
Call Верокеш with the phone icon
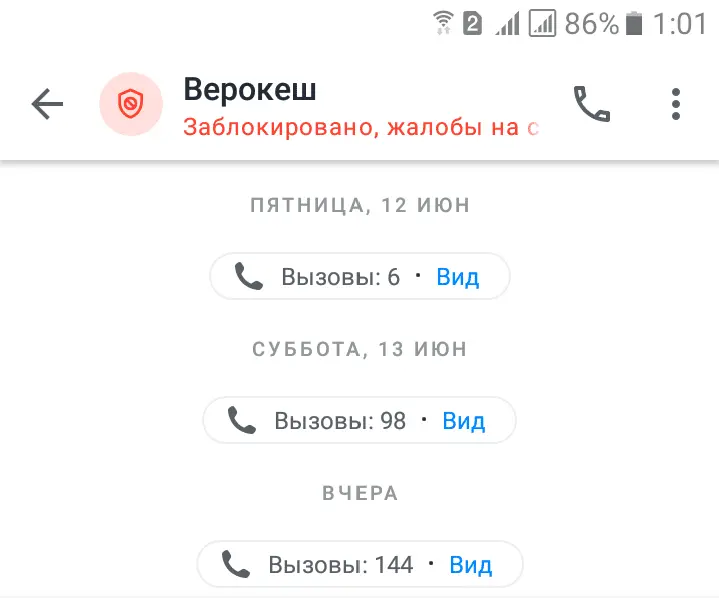coord(591,104)
